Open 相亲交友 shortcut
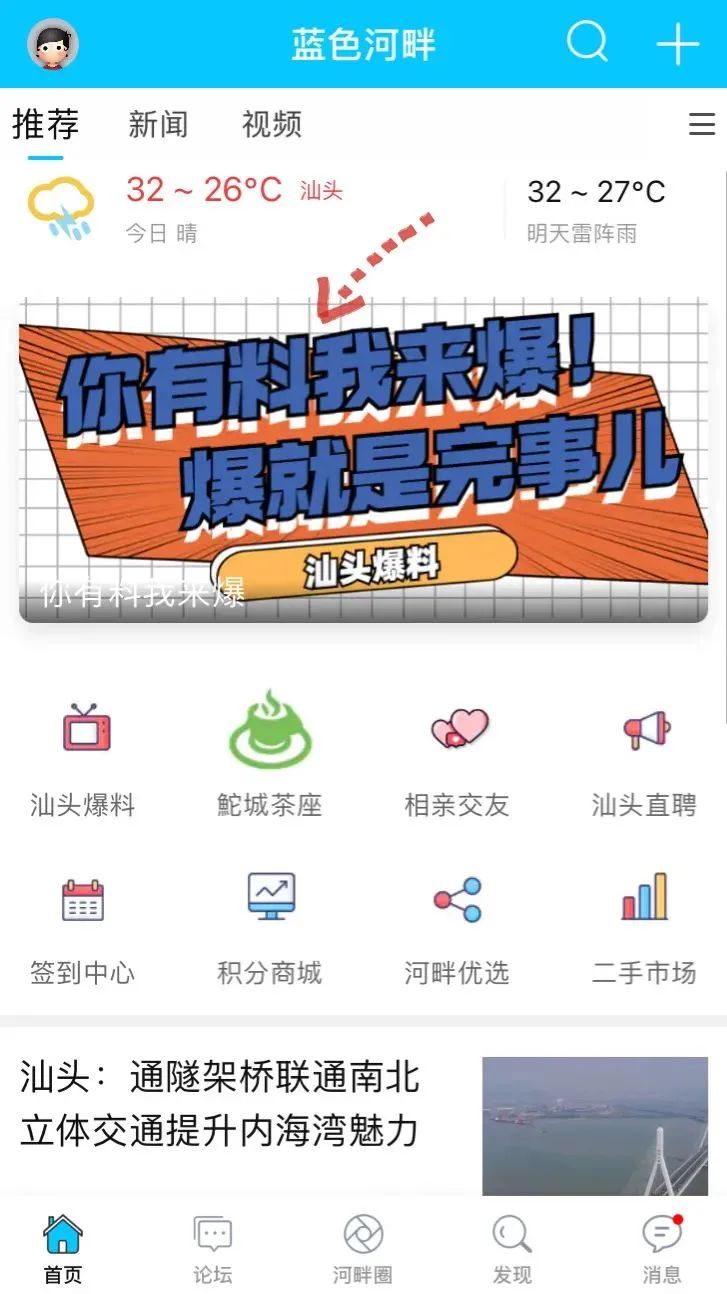Screen dimensions: 727x1294 coord(457,760)
